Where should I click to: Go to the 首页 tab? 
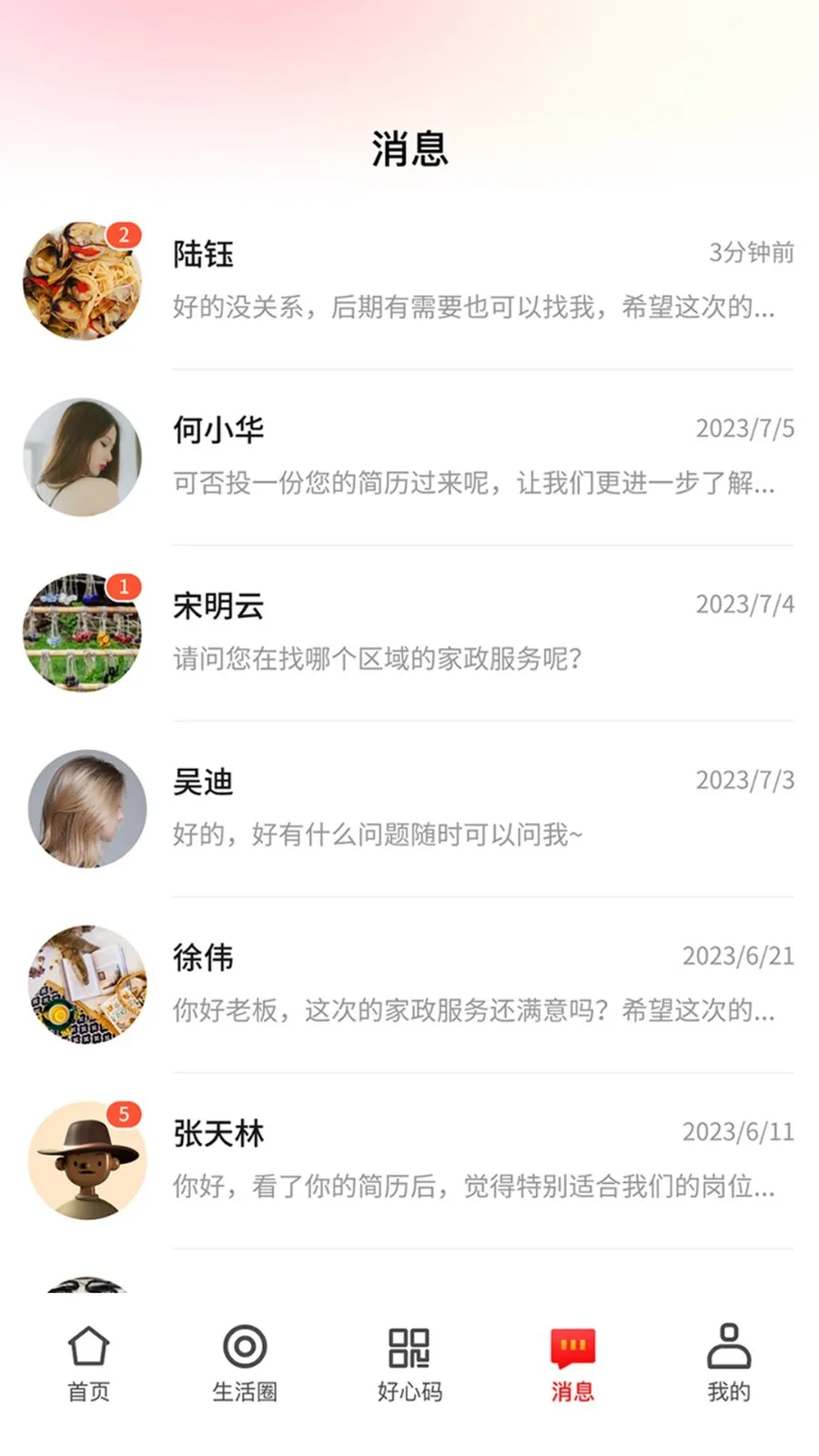88,1363
